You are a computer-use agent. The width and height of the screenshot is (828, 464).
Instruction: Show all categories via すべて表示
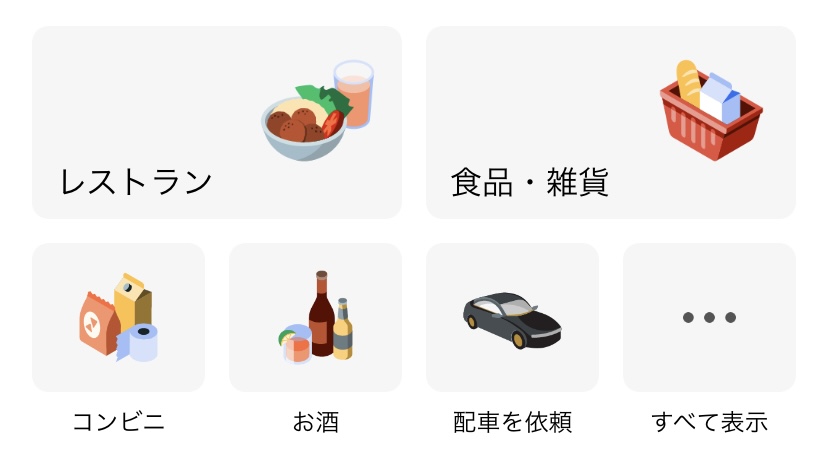(709, 318)
